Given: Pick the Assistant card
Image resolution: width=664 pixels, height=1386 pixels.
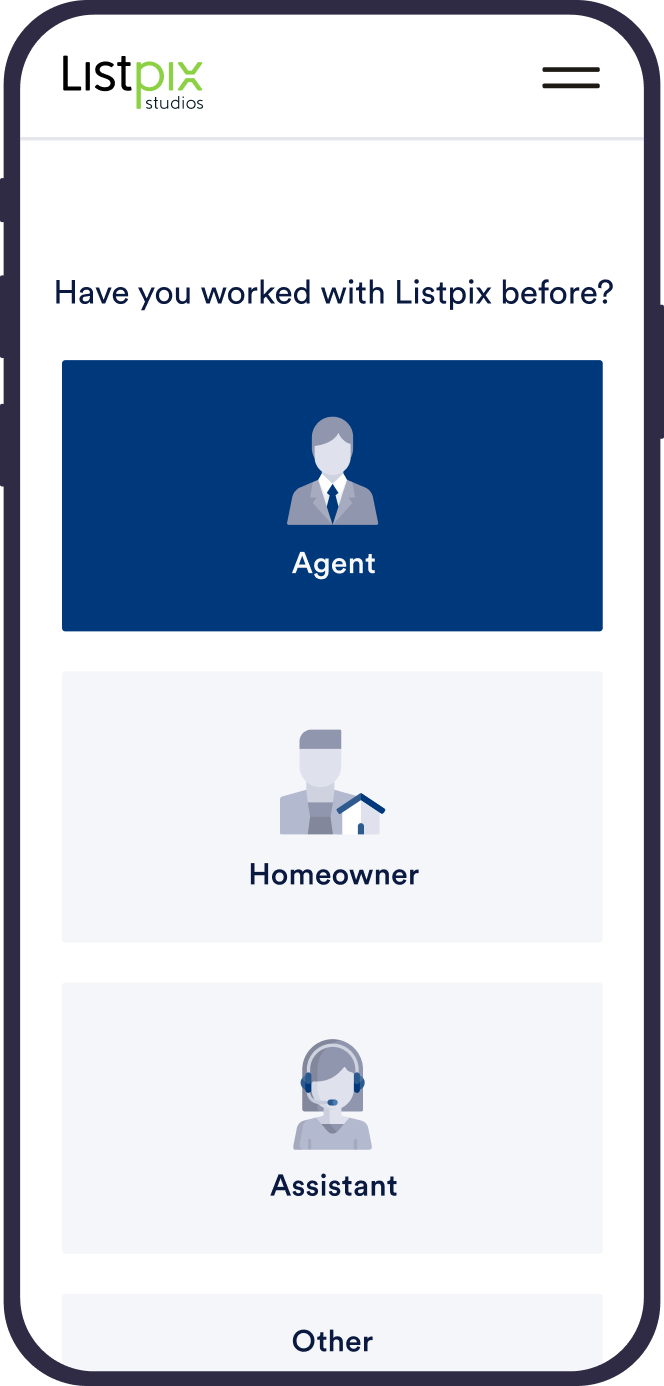Looking at the screenshot, I should tap(332, 1118).
